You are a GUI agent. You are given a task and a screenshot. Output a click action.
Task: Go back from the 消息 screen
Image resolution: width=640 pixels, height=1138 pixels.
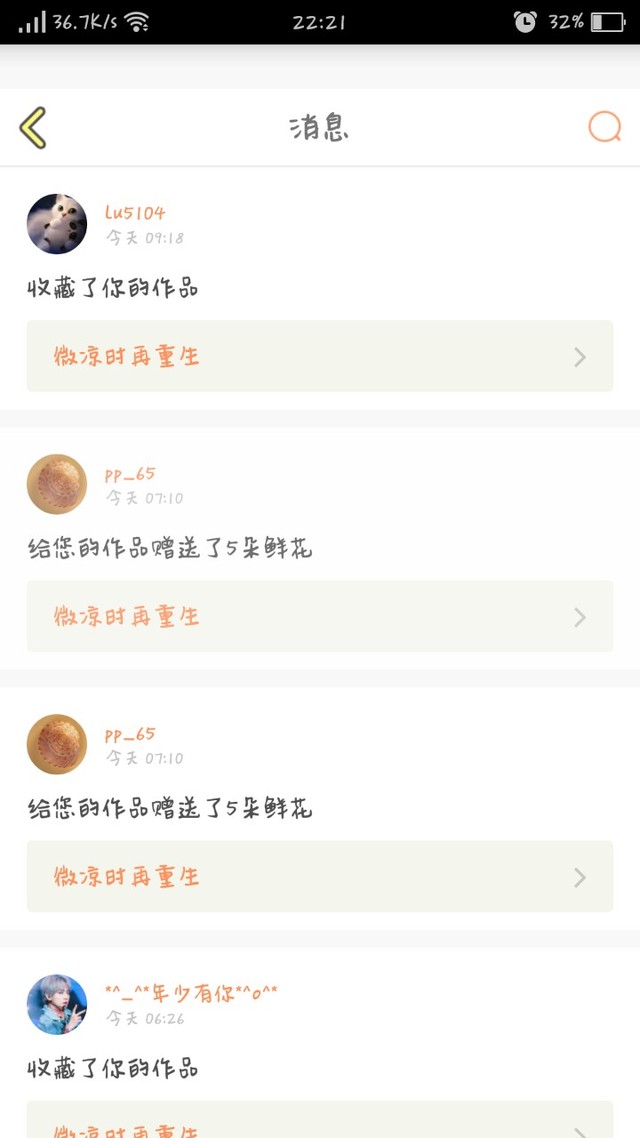[x=33, y=128]
